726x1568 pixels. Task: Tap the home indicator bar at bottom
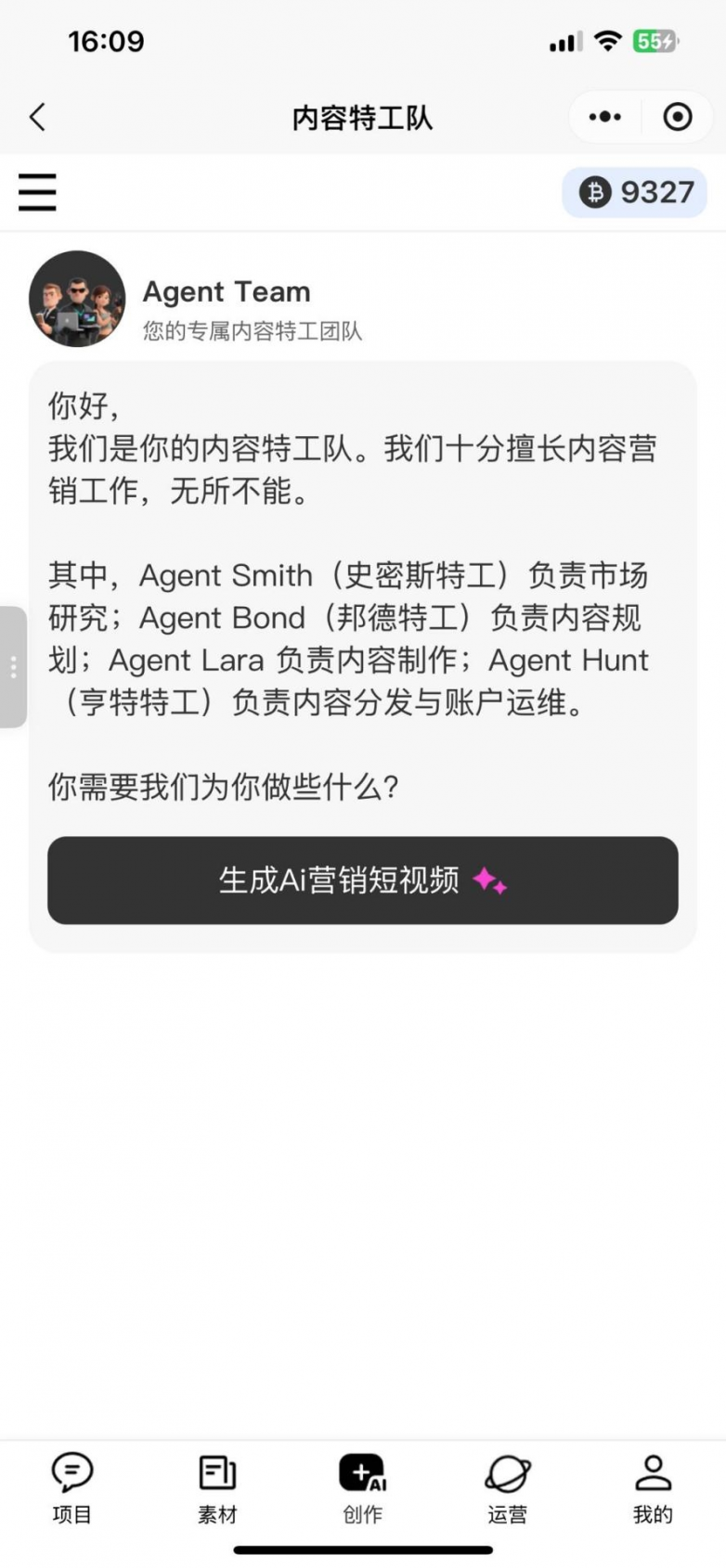coord(362,1551)
